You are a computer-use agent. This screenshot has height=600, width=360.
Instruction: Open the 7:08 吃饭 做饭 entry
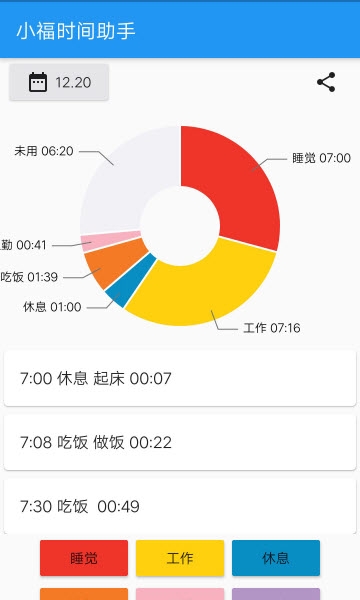180,442
